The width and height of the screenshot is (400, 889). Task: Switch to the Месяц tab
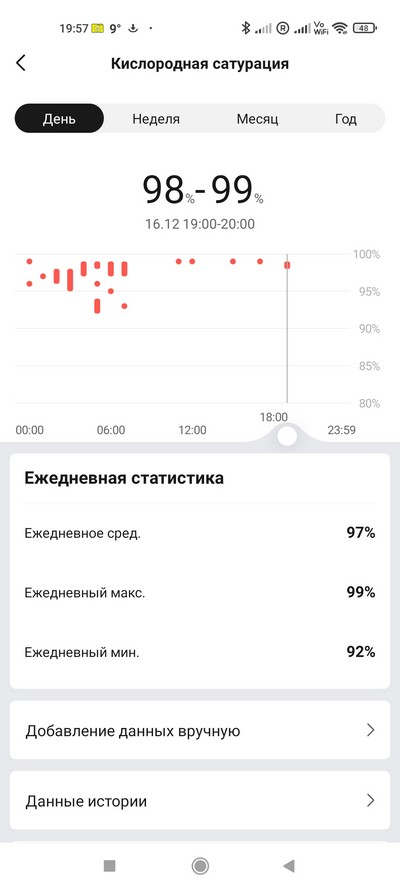257,119
